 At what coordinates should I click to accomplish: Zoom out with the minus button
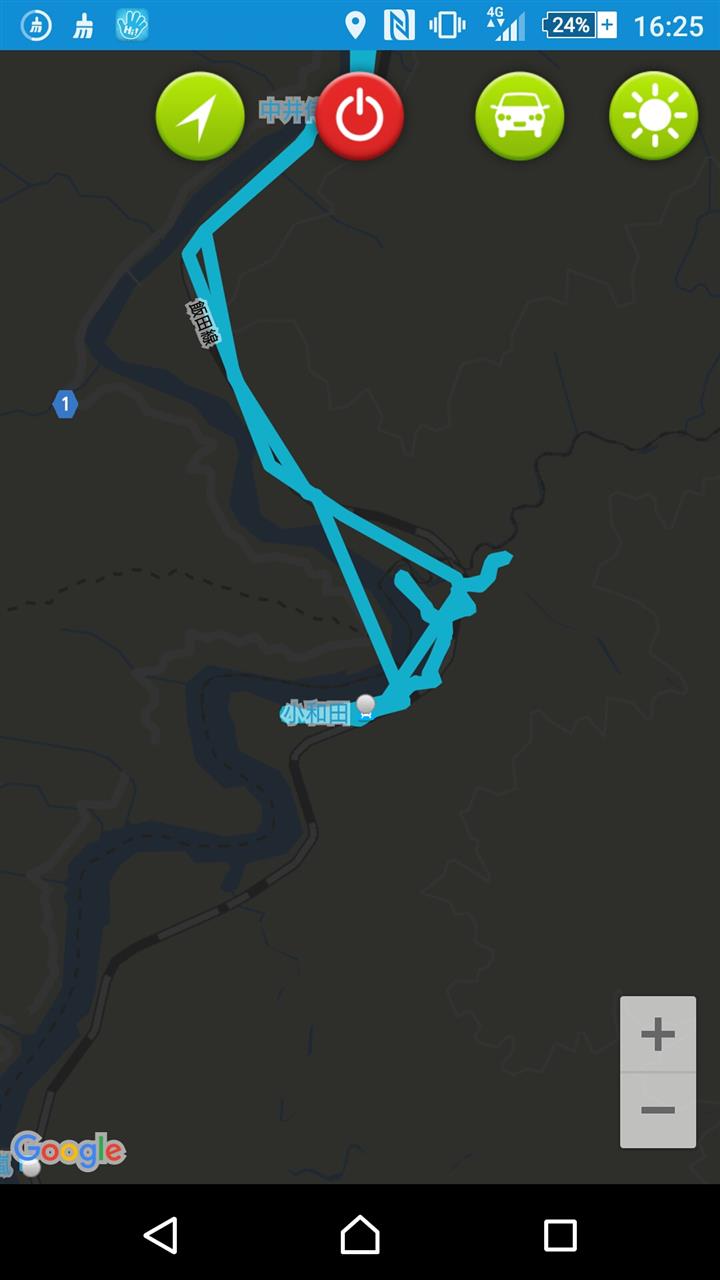658,1110
